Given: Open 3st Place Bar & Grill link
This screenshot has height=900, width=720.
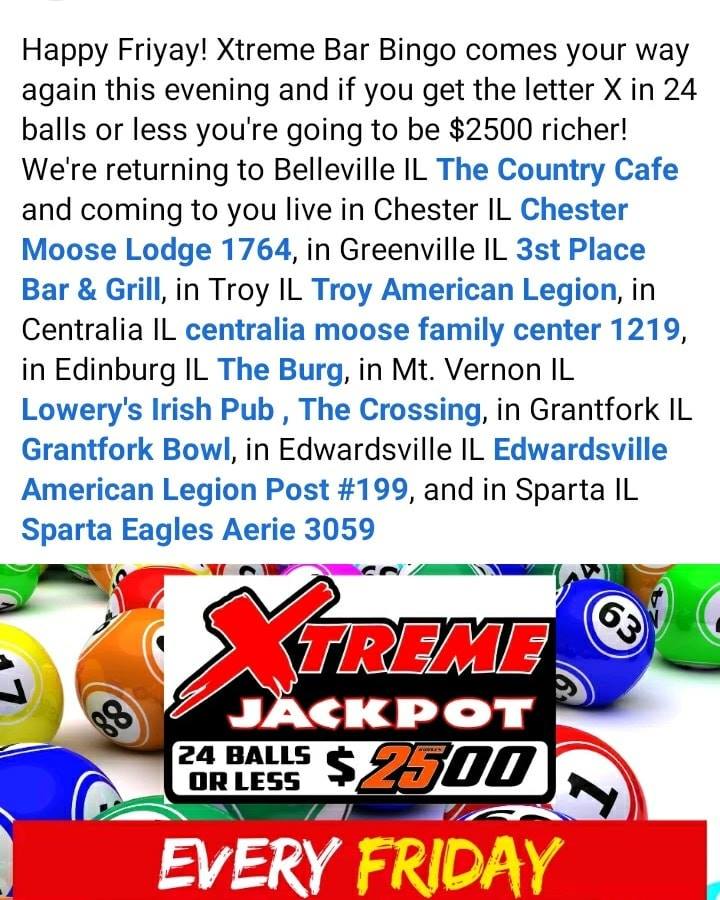Looking at the screenshot, I should click(580, 249).
